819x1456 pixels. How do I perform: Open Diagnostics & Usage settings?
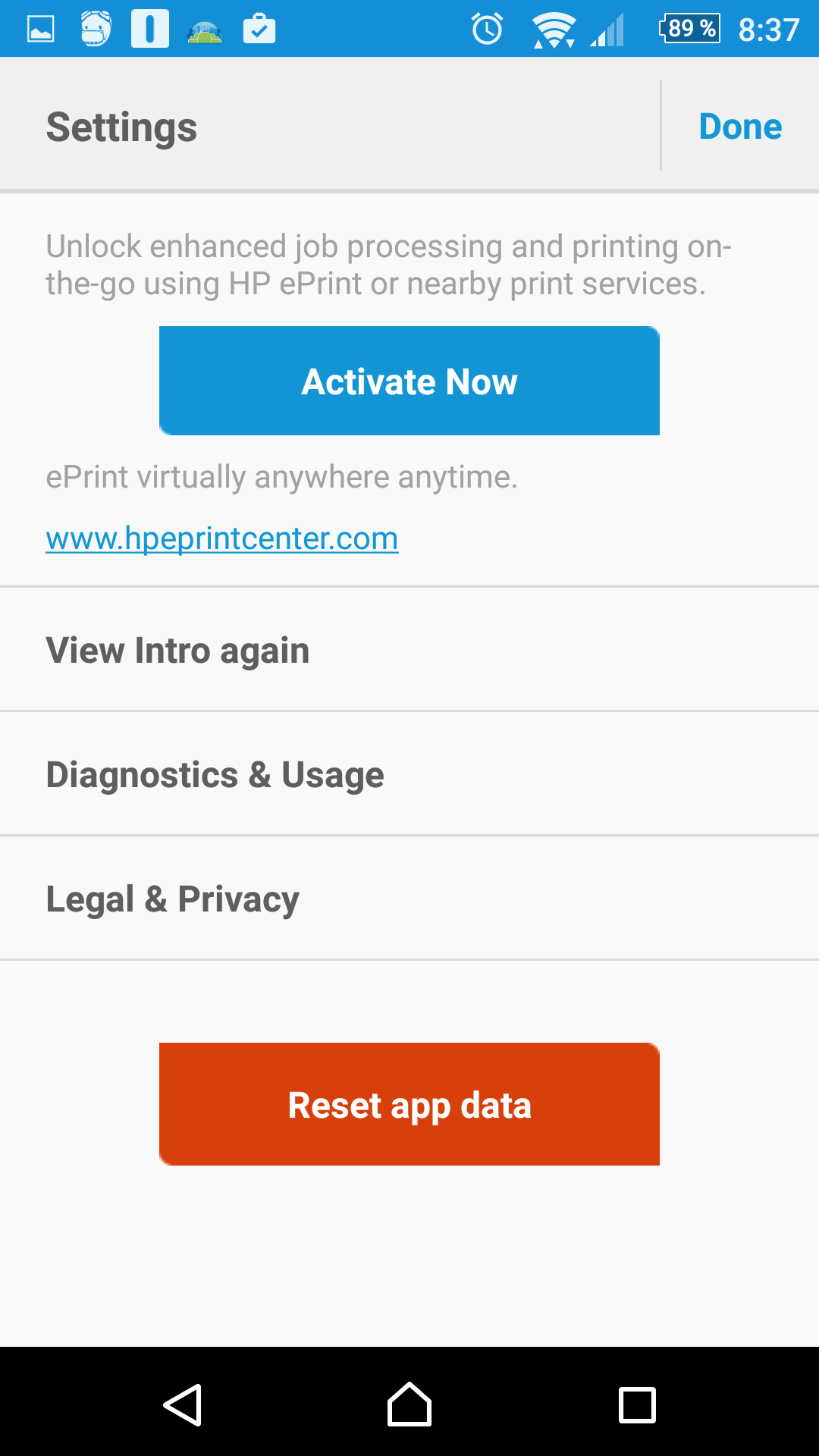409,774
